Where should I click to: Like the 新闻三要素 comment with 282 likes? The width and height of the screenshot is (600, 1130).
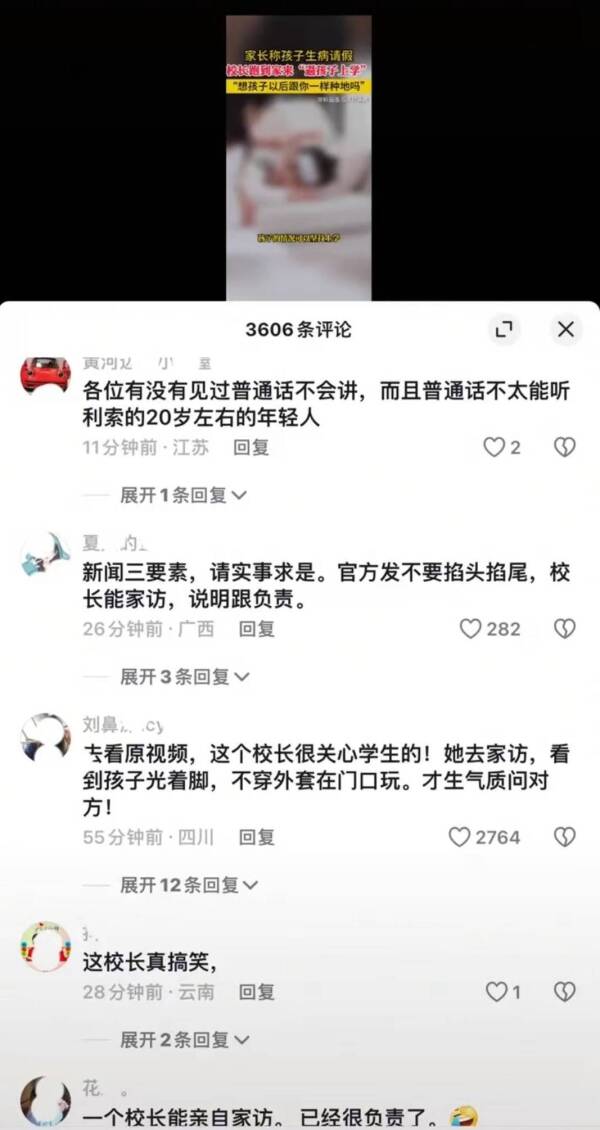470,628
